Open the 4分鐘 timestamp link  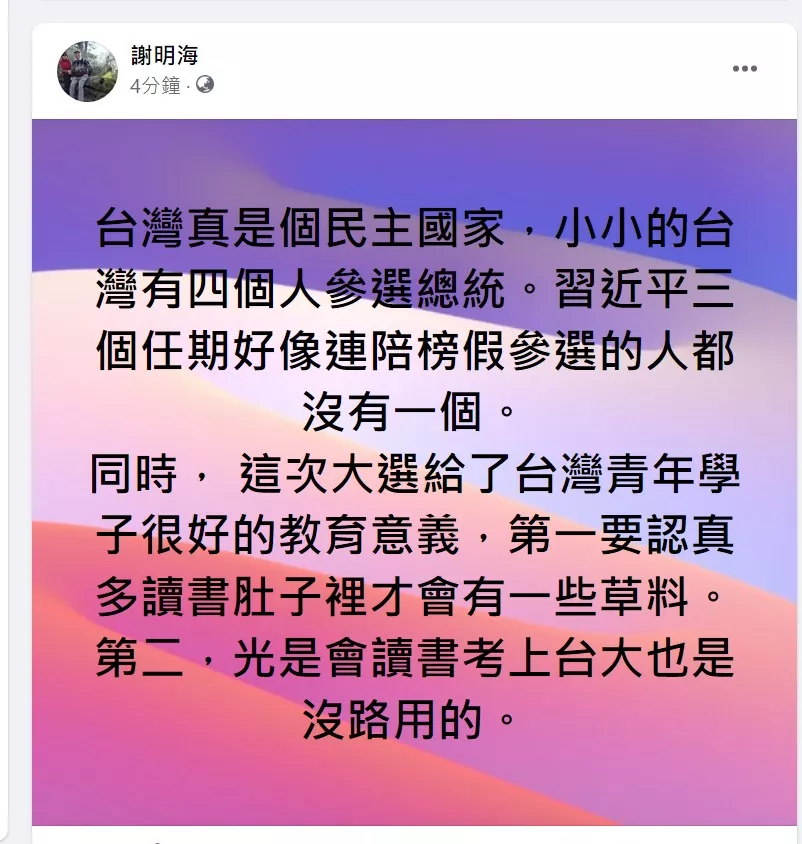point(154,86)
